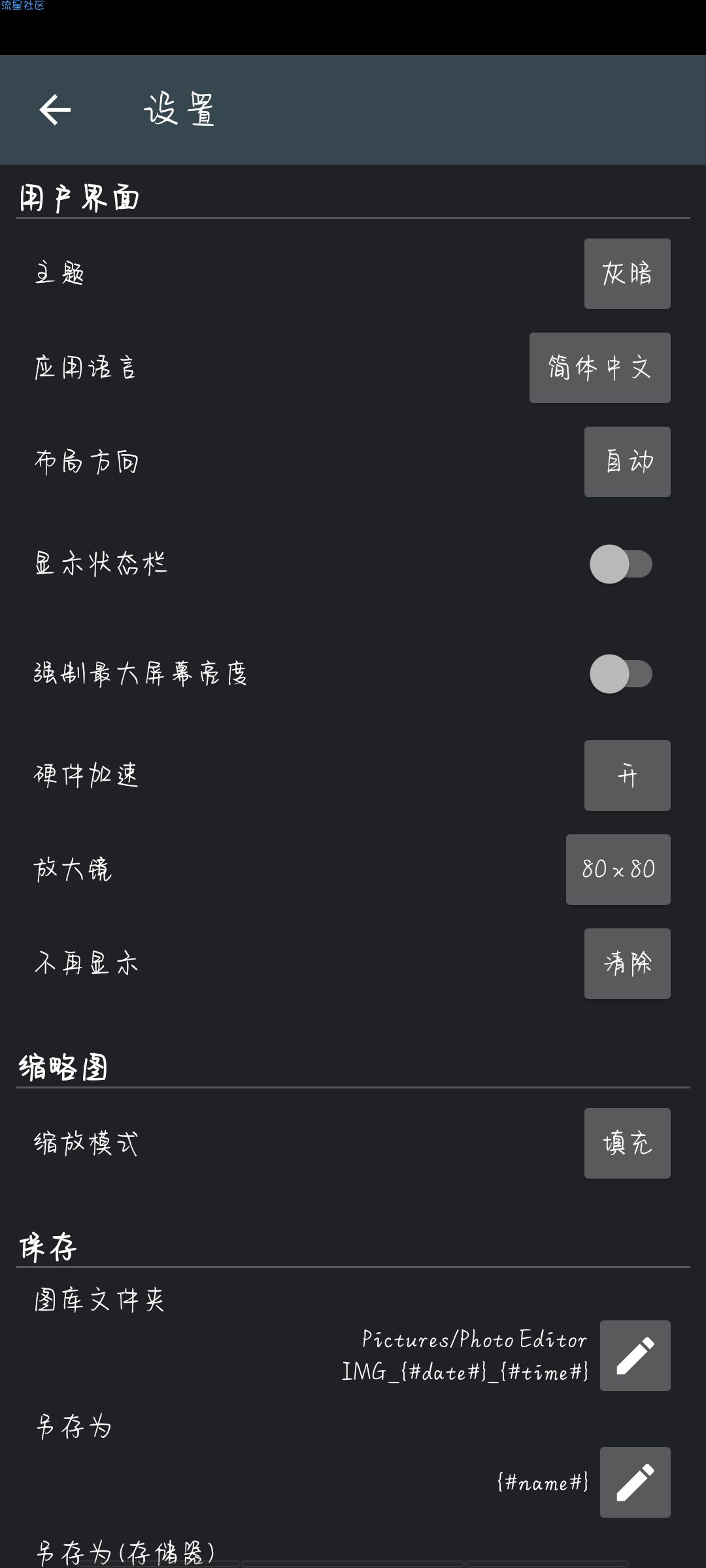This screenshot has height=1568, width=706.
Task: Open the 应用语言 selector 简体中文
Action: (x=599, y=368)
